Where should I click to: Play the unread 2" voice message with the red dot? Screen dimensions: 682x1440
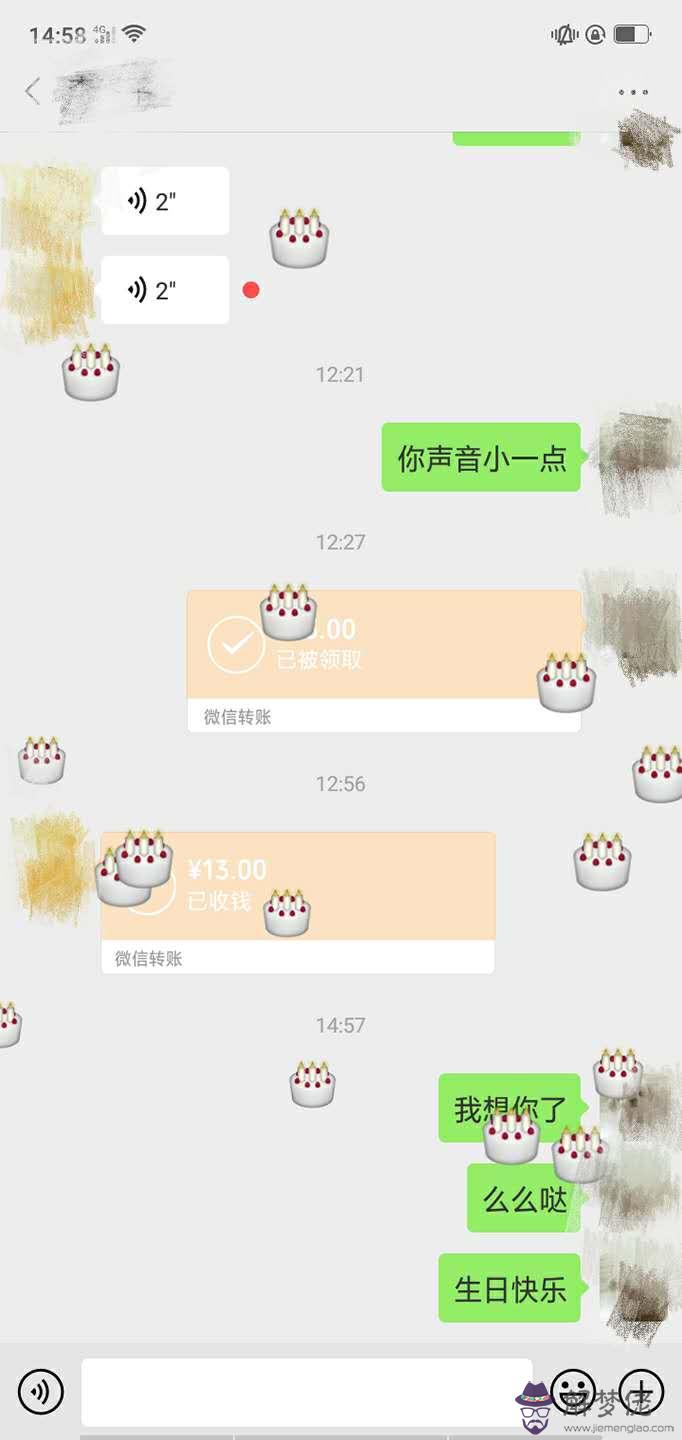click(165, 290)
